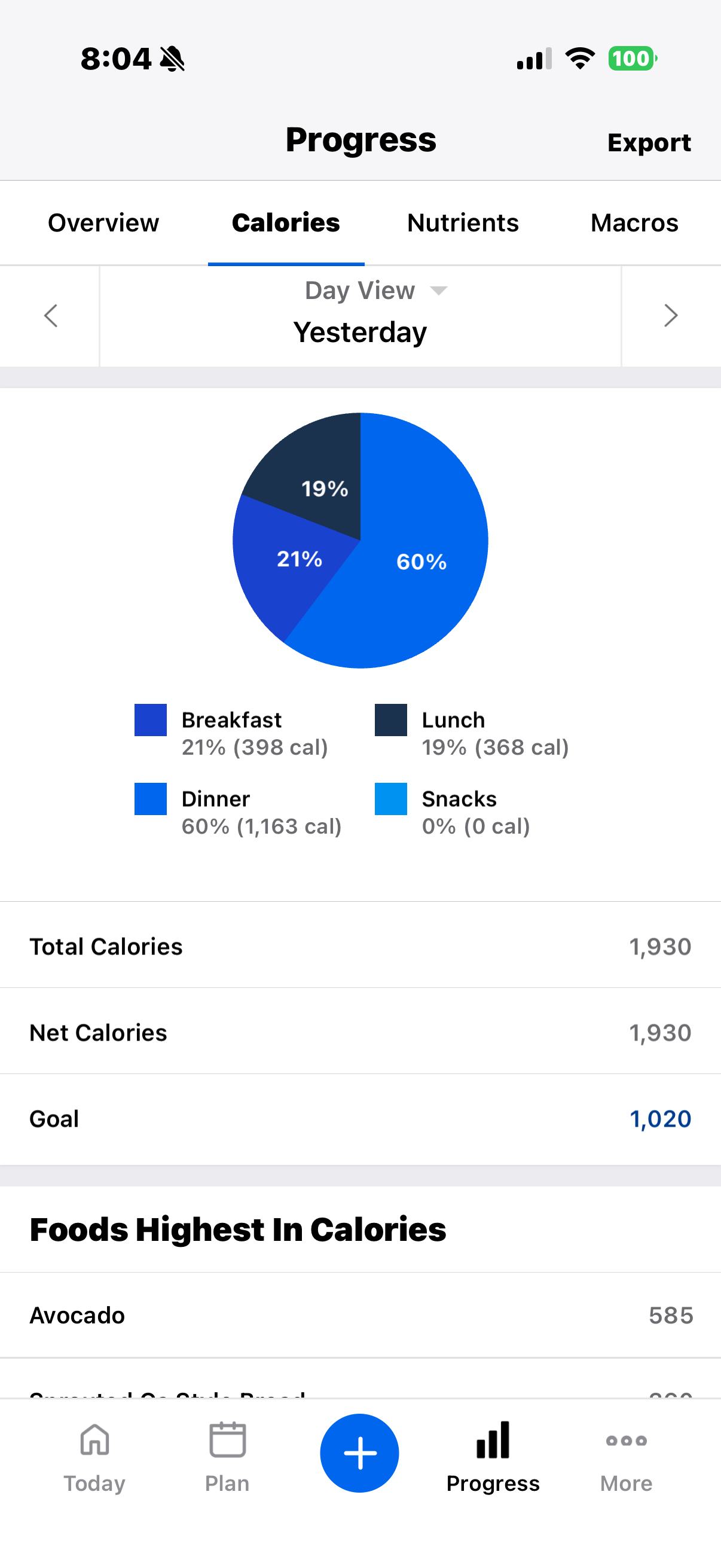Open the Day View dropdown
This screenshot has height=1568, width=721.
click(x=372, y=291)
